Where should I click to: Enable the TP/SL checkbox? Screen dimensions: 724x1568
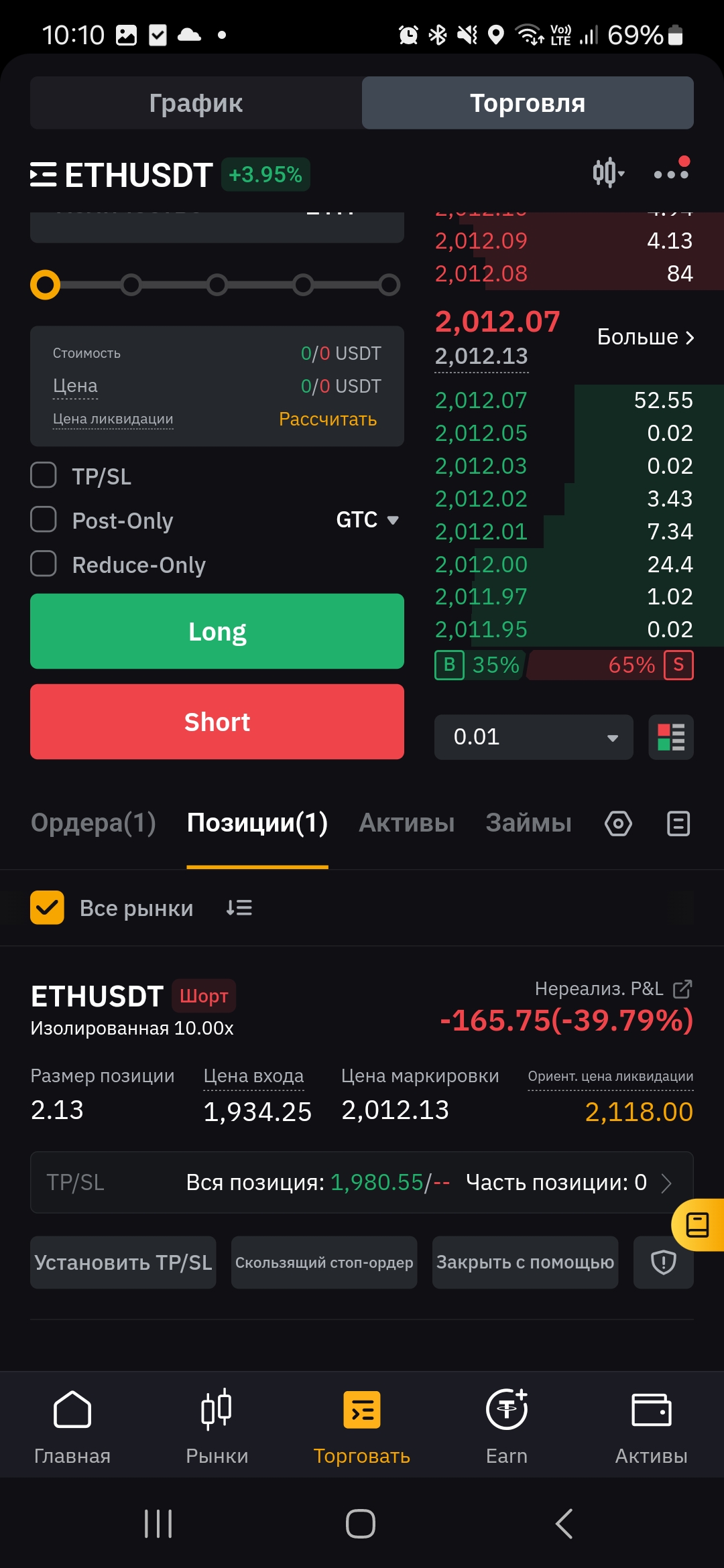(44, 475)
